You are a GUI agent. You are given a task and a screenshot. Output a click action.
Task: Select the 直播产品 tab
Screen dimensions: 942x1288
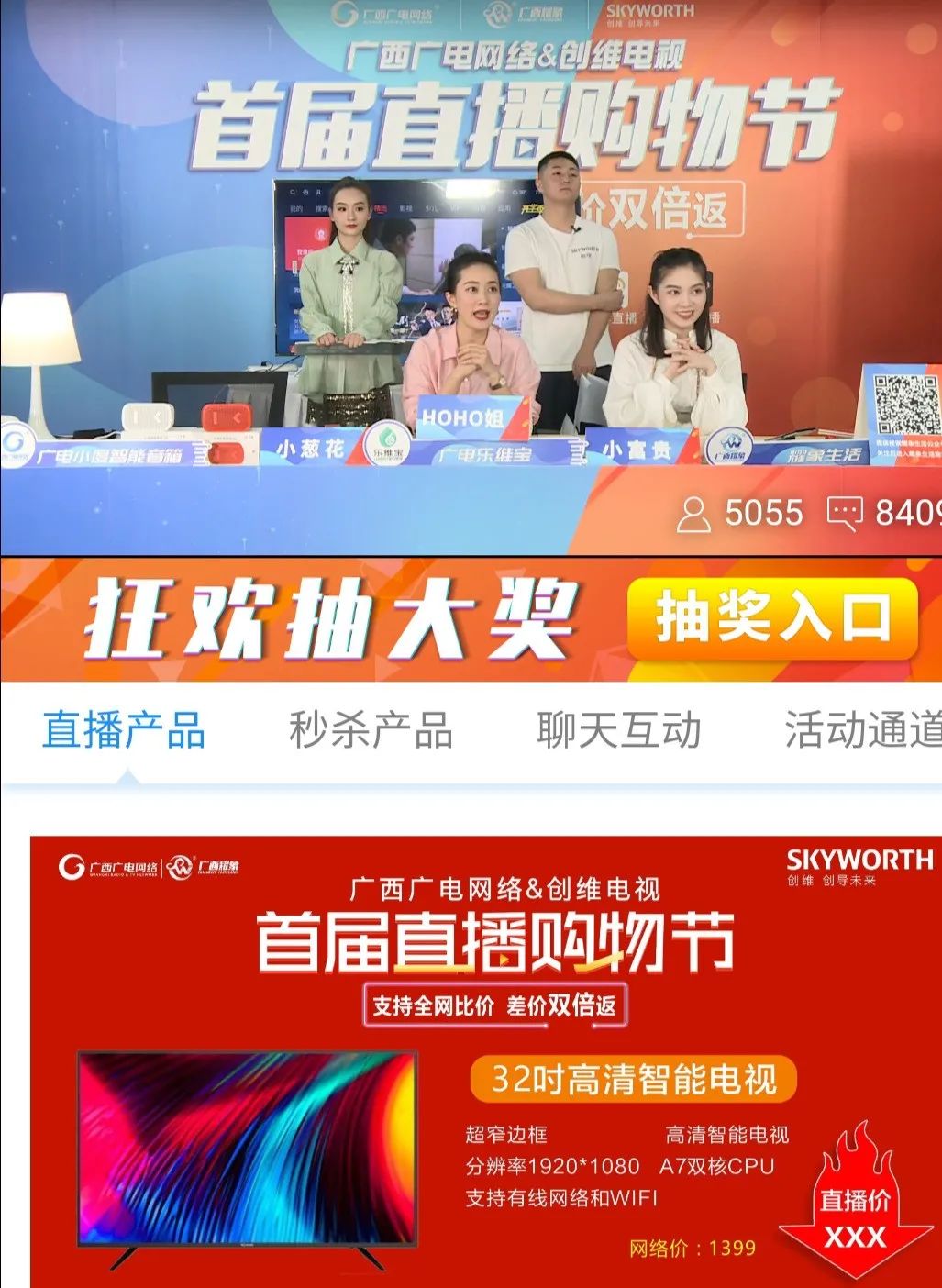(124, 731)
